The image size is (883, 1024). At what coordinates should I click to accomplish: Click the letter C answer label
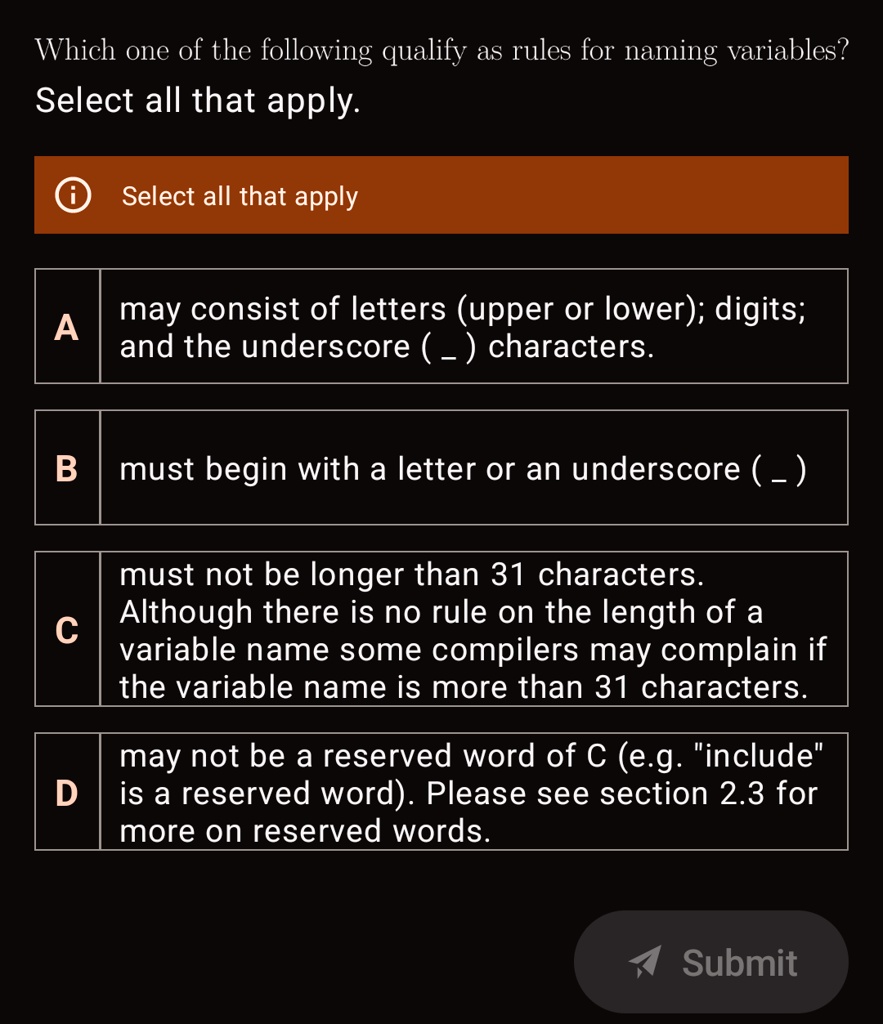(x=66, y=631)
